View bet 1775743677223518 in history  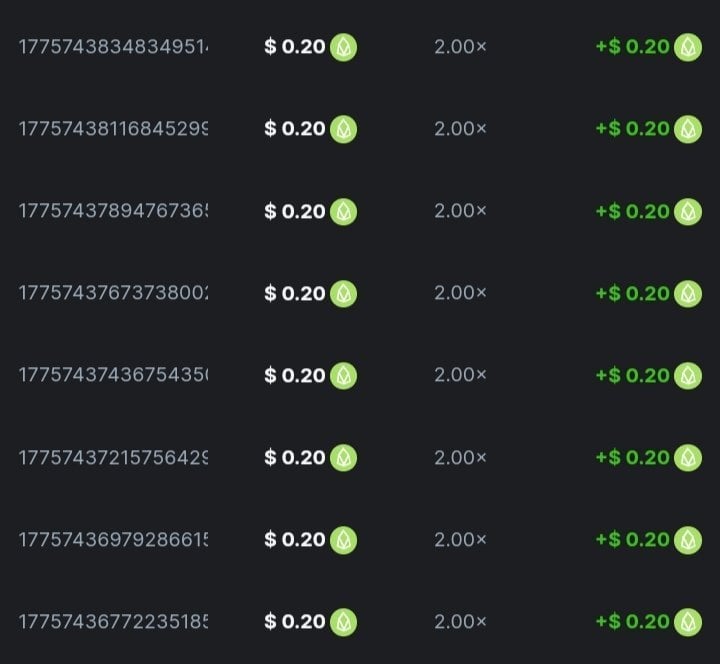point(113,621)
